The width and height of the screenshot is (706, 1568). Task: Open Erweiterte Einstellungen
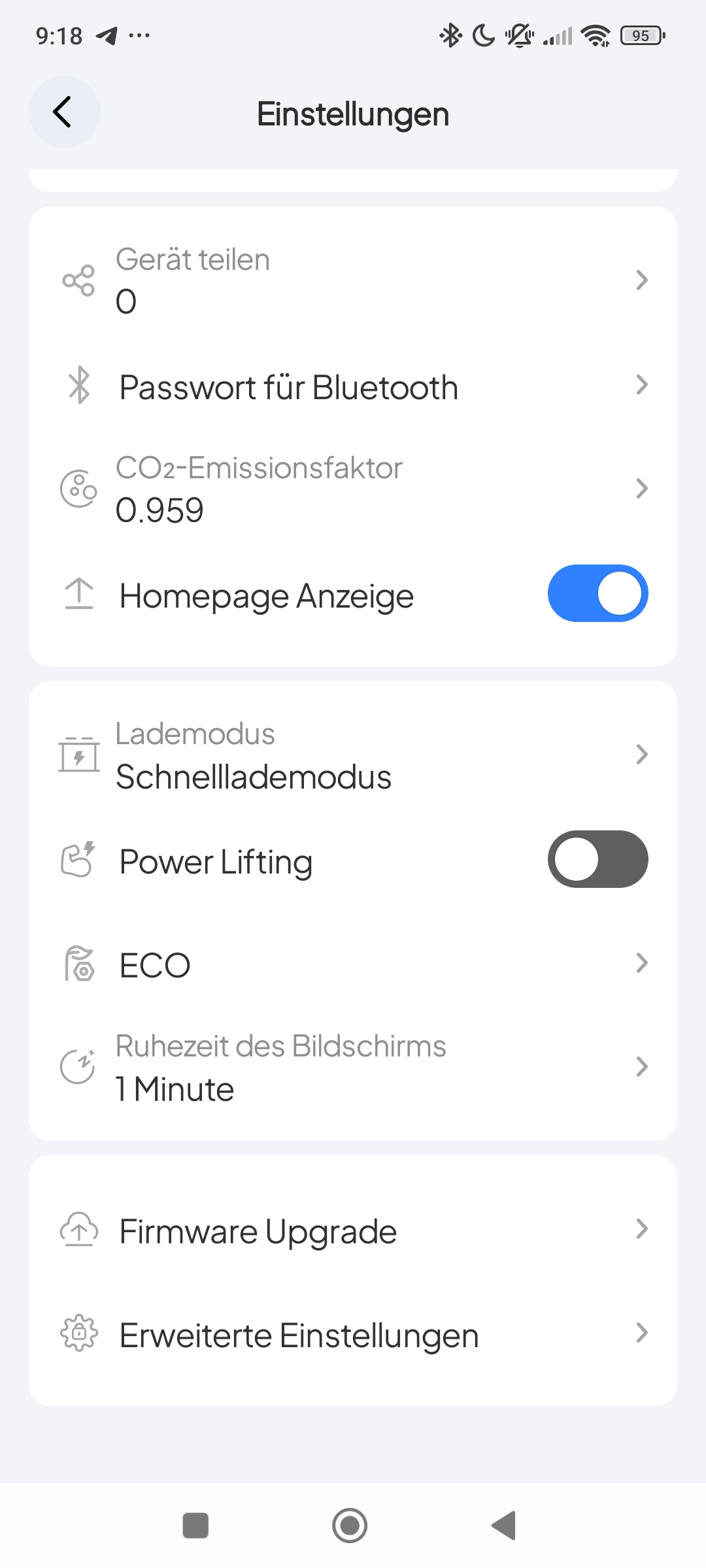coord(353,1334)
